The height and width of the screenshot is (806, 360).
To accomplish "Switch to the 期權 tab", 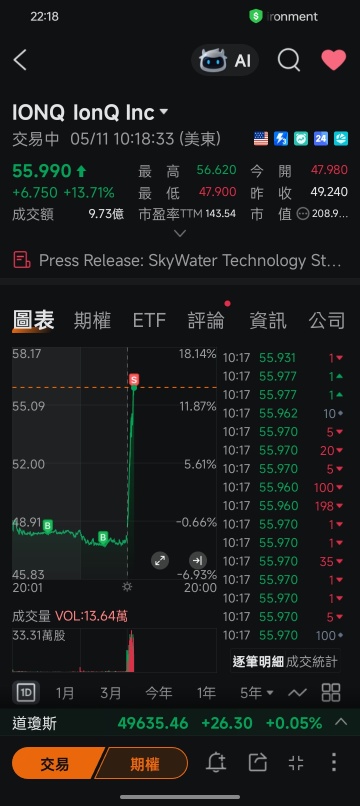I will coord(93,321).
